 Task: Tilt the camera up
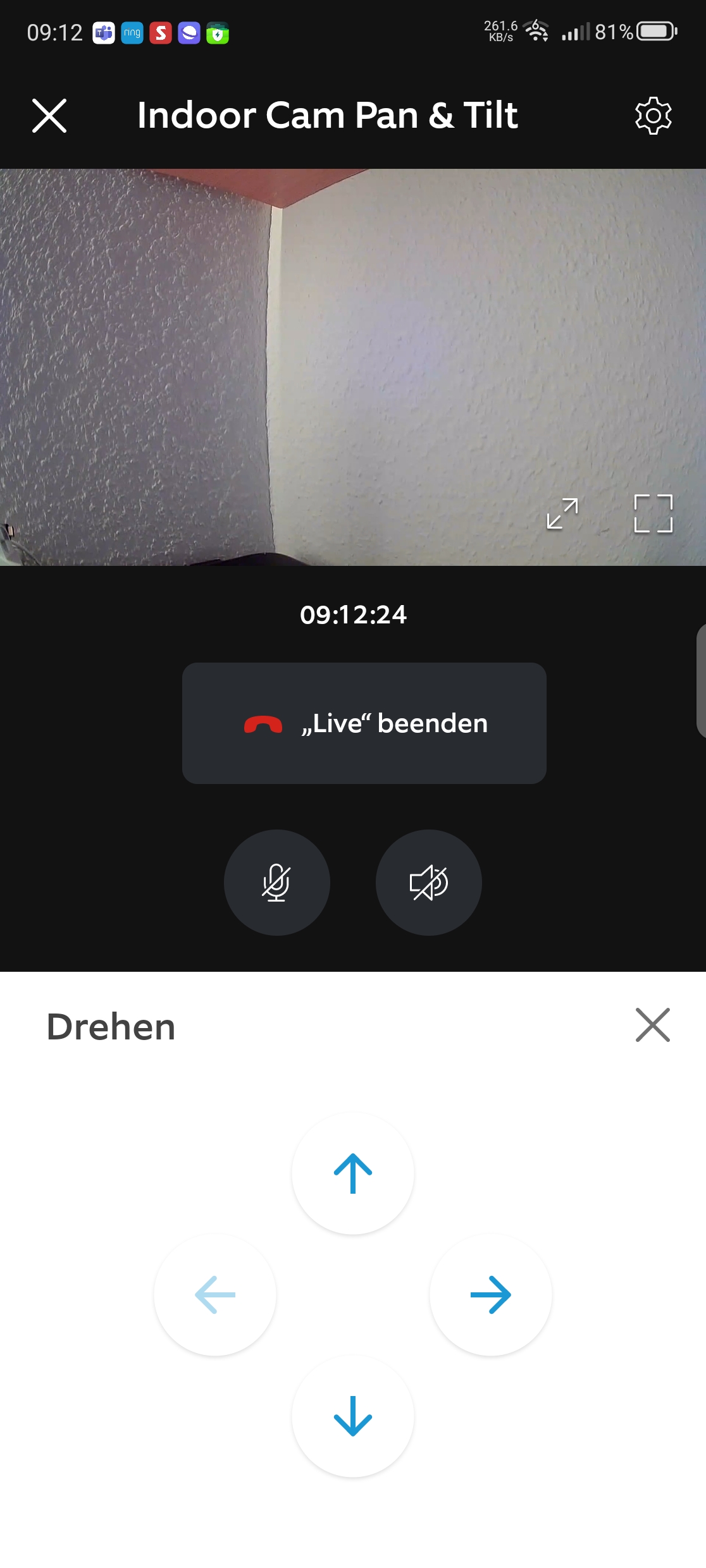click(353, 1173)
